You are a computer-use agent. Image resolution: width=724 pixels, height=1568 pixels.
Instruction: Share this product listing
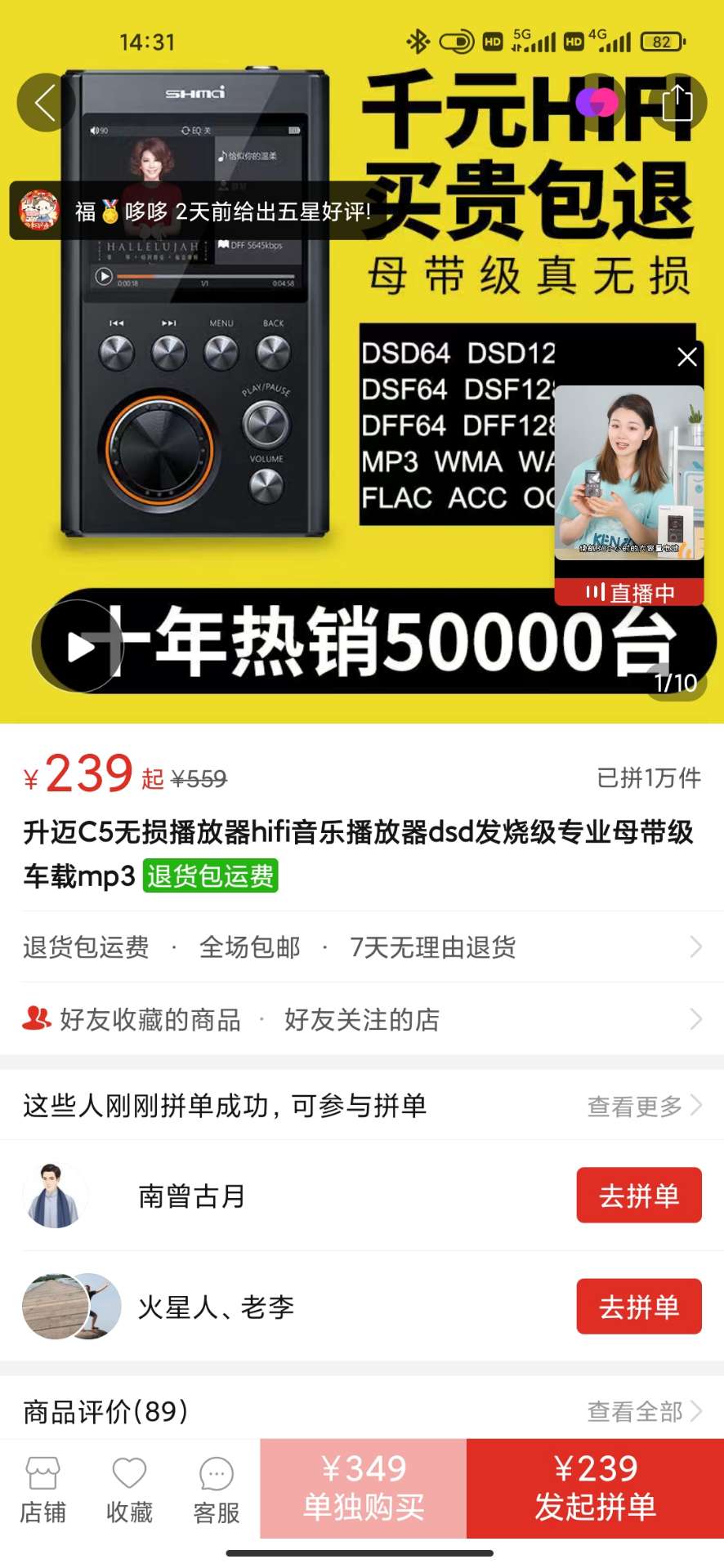(677, 103)
